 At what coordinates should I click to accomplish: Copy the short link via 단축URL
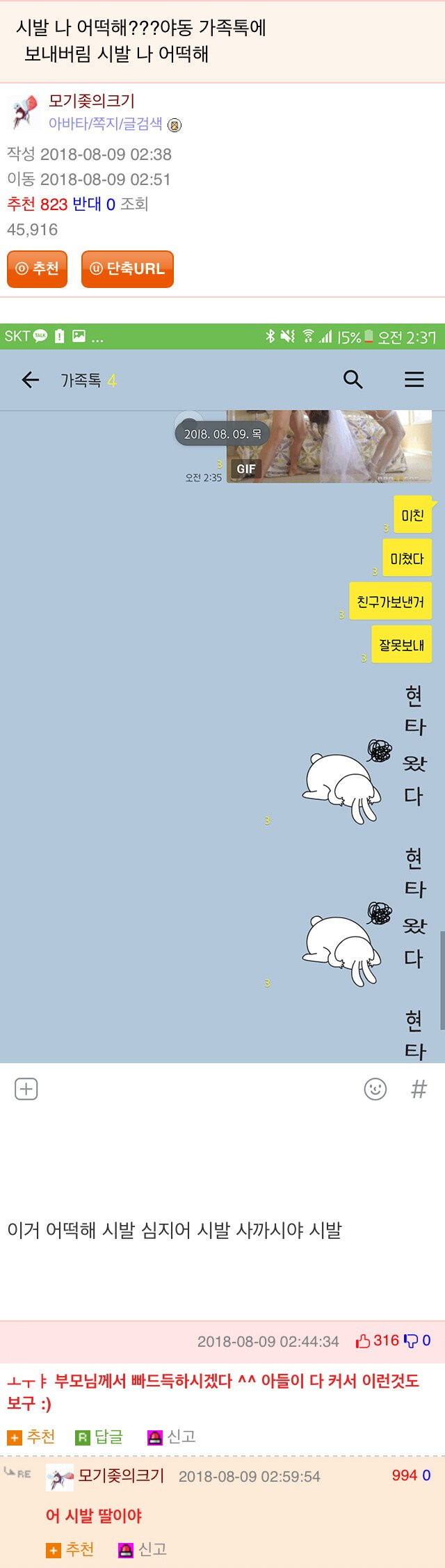(x=127, y=269)
